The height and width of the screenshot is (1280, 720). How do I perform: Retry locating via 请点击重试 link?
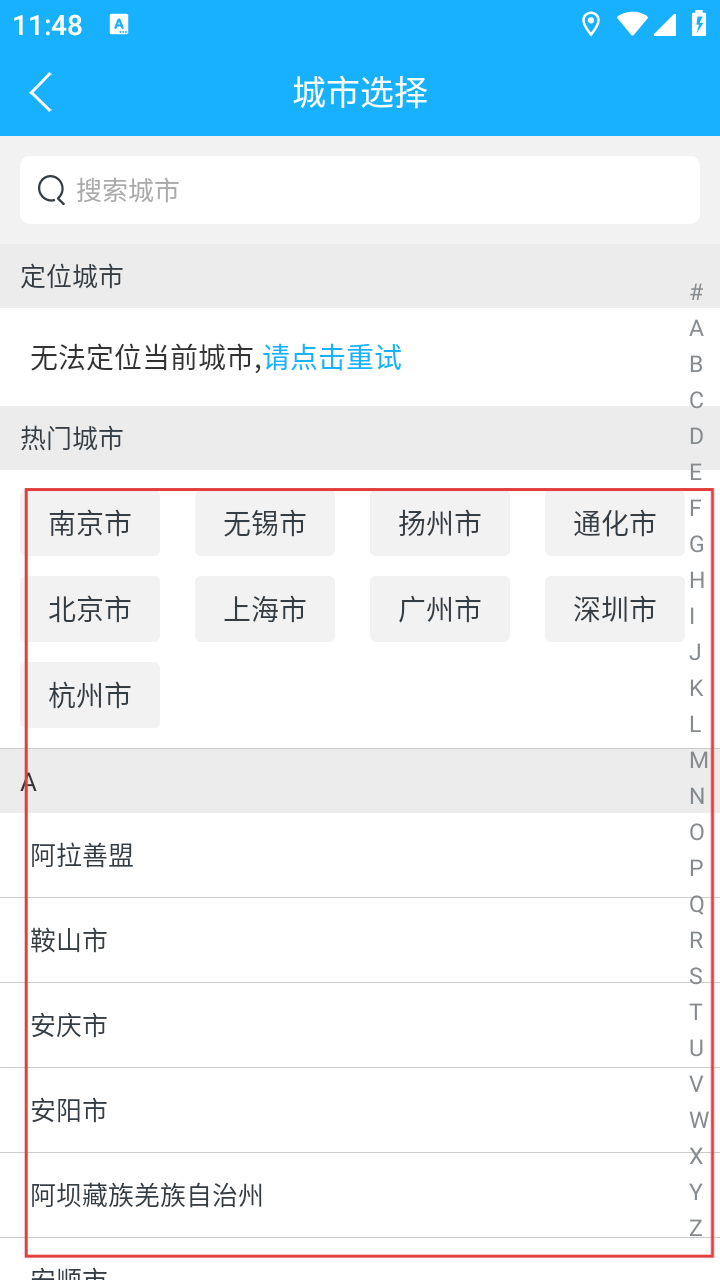point(332,357)
